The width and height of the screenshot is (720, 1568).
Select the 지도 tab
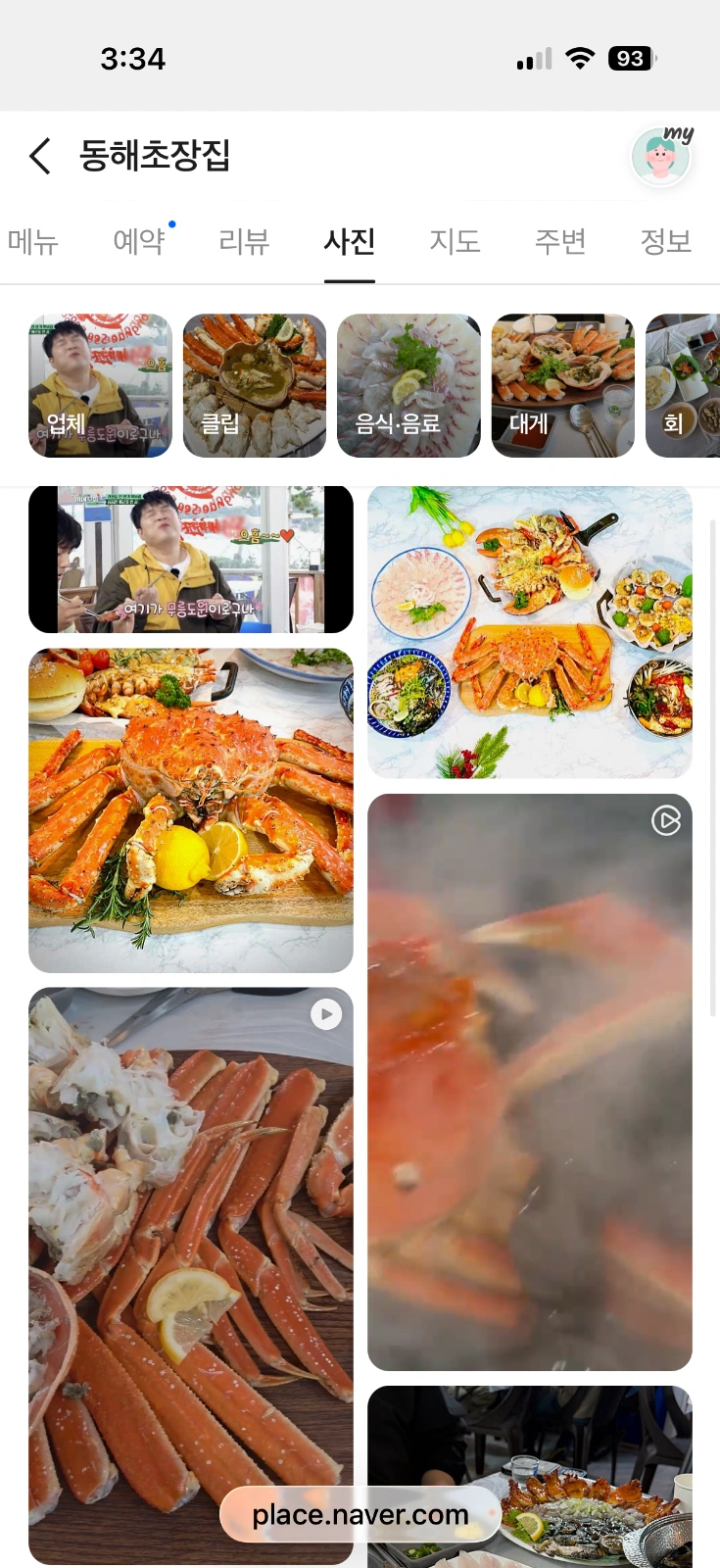point(455,241)
